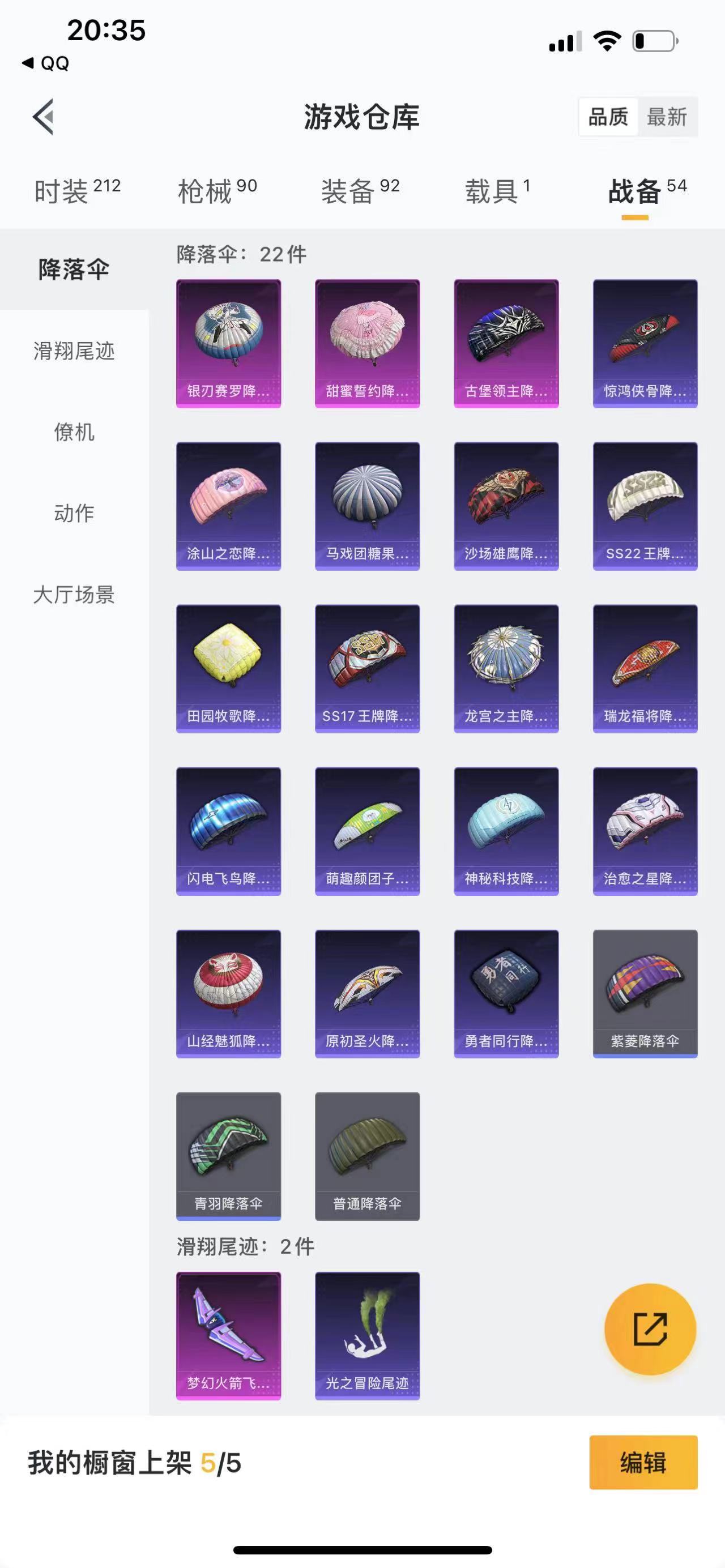Switch to the 时装 tab

[x=76, y=191]
